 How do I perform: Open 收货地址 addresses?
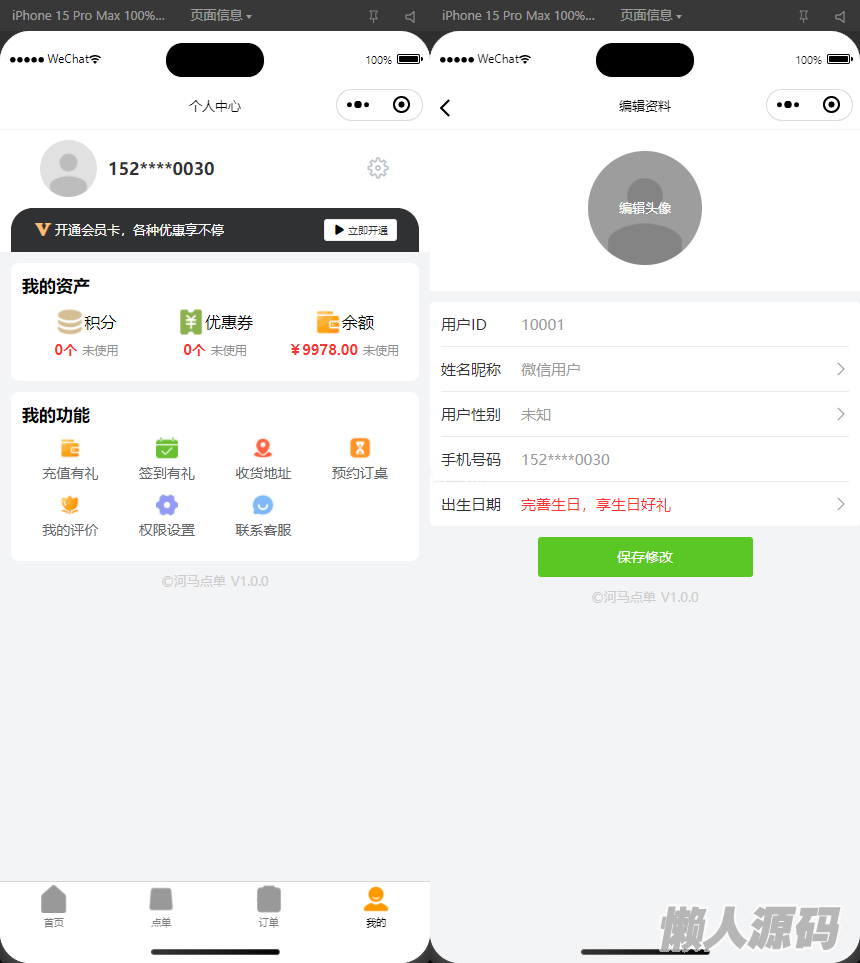coord(263,460)
